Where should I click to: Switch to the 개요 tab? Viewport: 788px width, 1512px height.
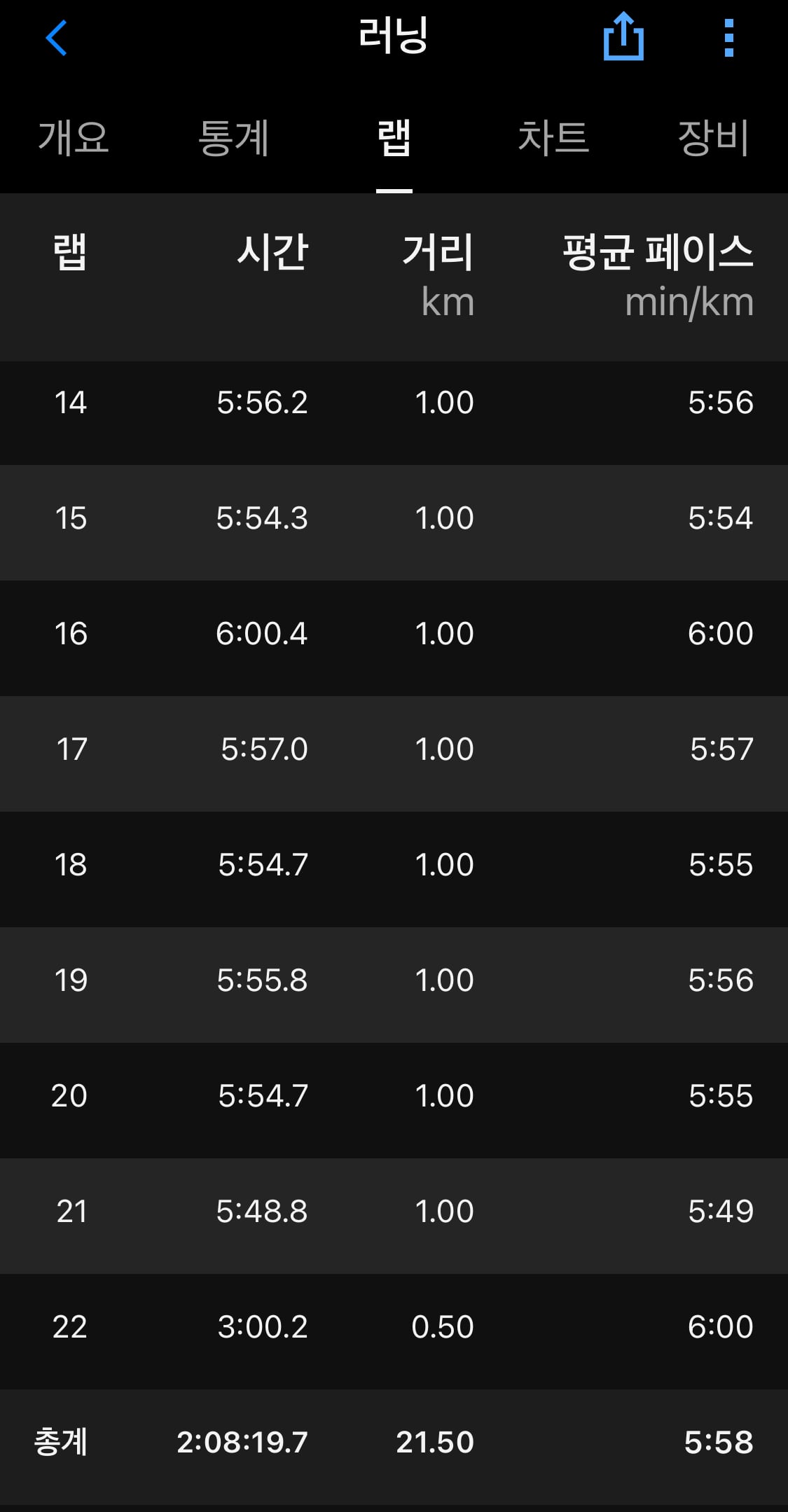coord(74,137)
